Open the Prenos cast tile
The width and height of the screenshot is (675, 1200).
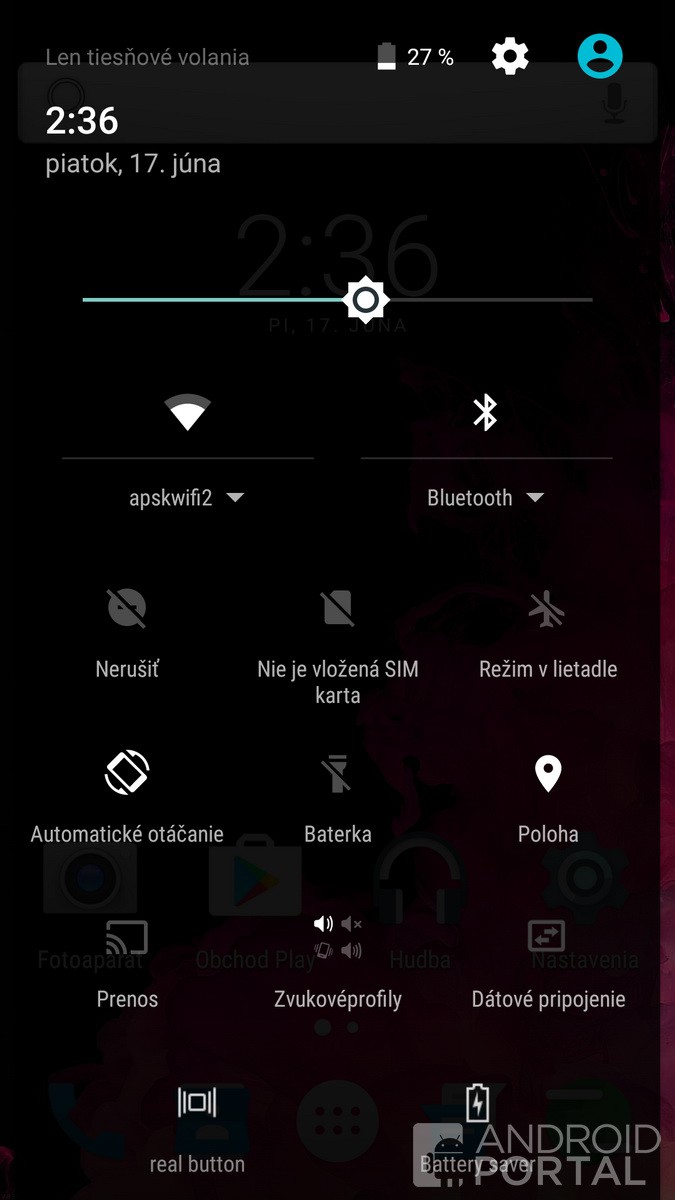coord(127,938)
